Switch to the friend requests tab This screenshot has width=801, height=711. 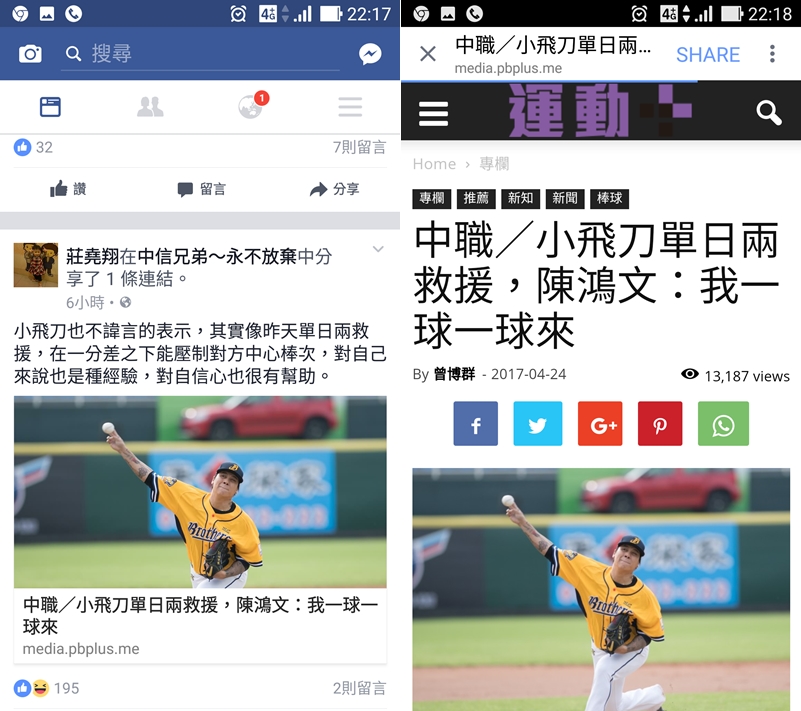coord(150,107)
